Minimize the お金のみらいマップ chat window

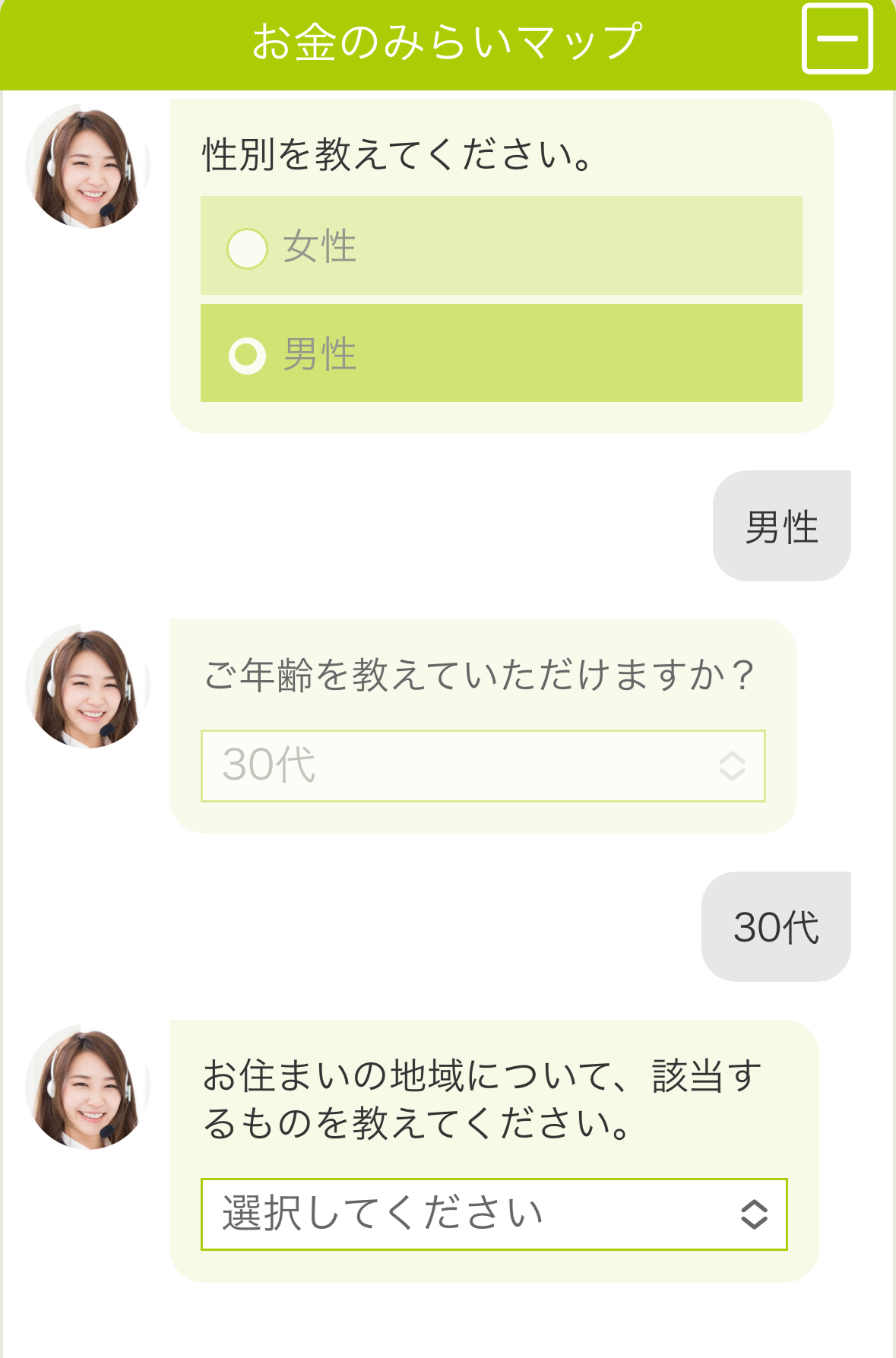(x=837, y=39)
